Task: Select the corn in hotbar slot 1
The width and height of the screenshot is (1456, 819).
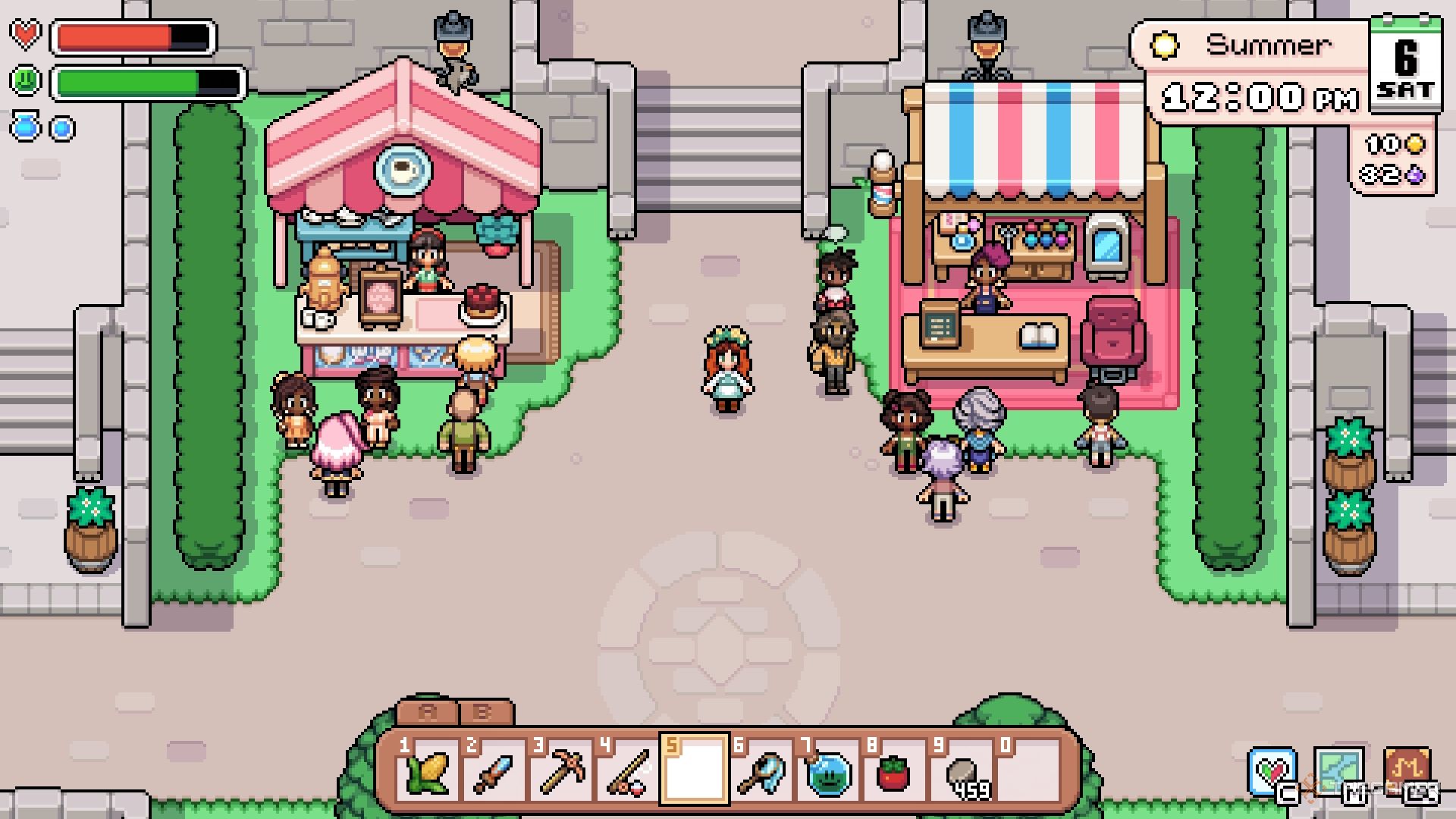Action: tap(427, 770)
